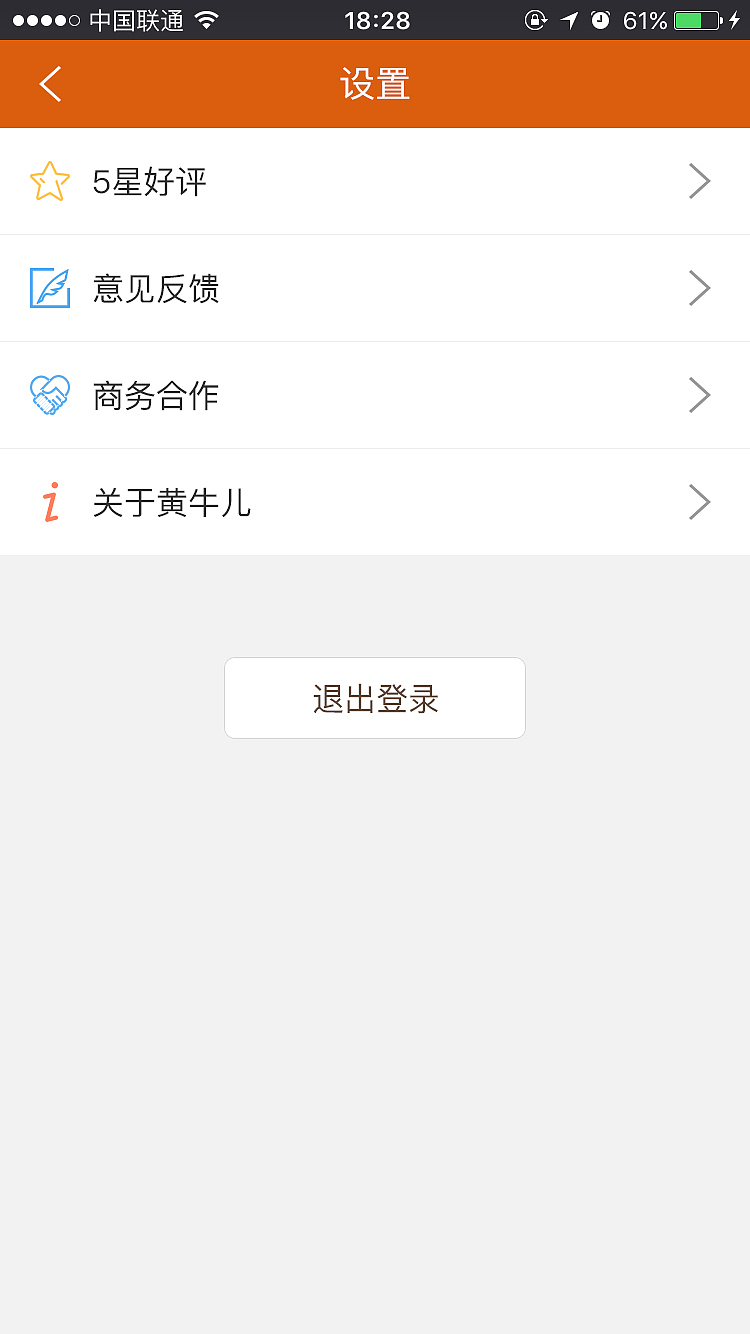This screenshot has width=750, height=1334.
Task: Open the 关于黄牛儿 about page
Action: [172, 502]
